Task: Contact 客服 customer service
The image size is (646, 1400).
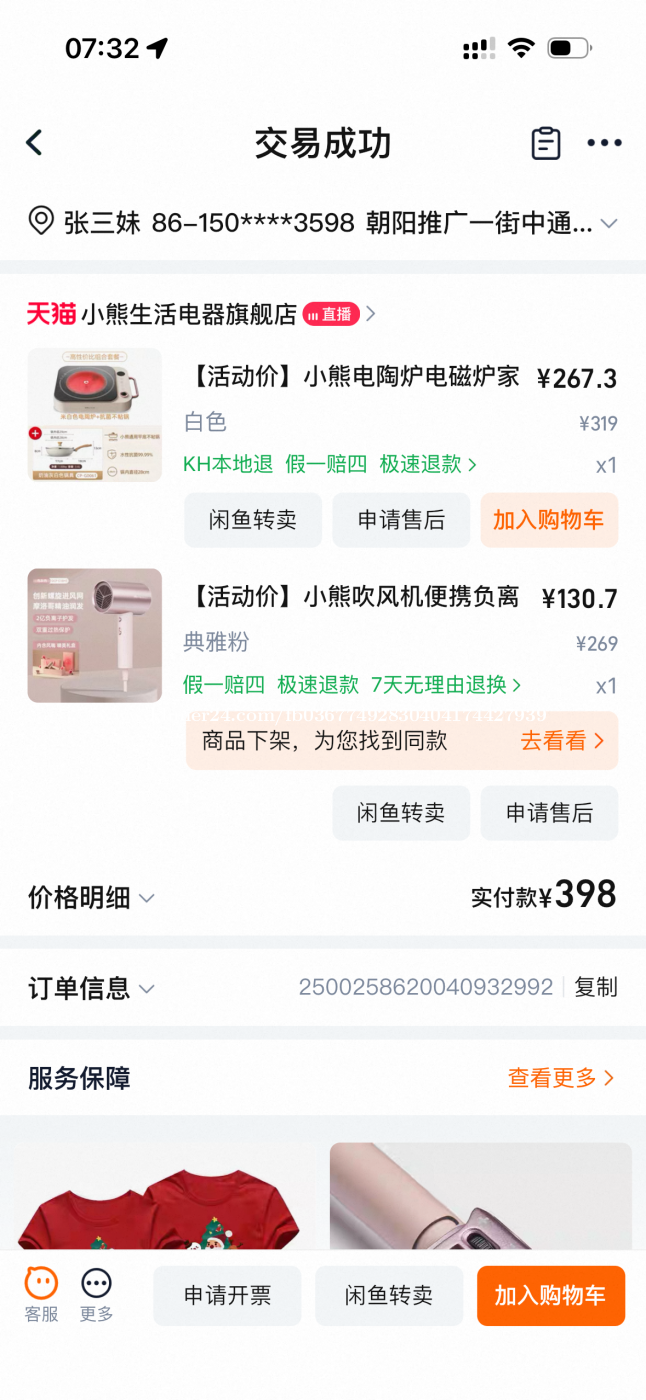Action: 42,1295
